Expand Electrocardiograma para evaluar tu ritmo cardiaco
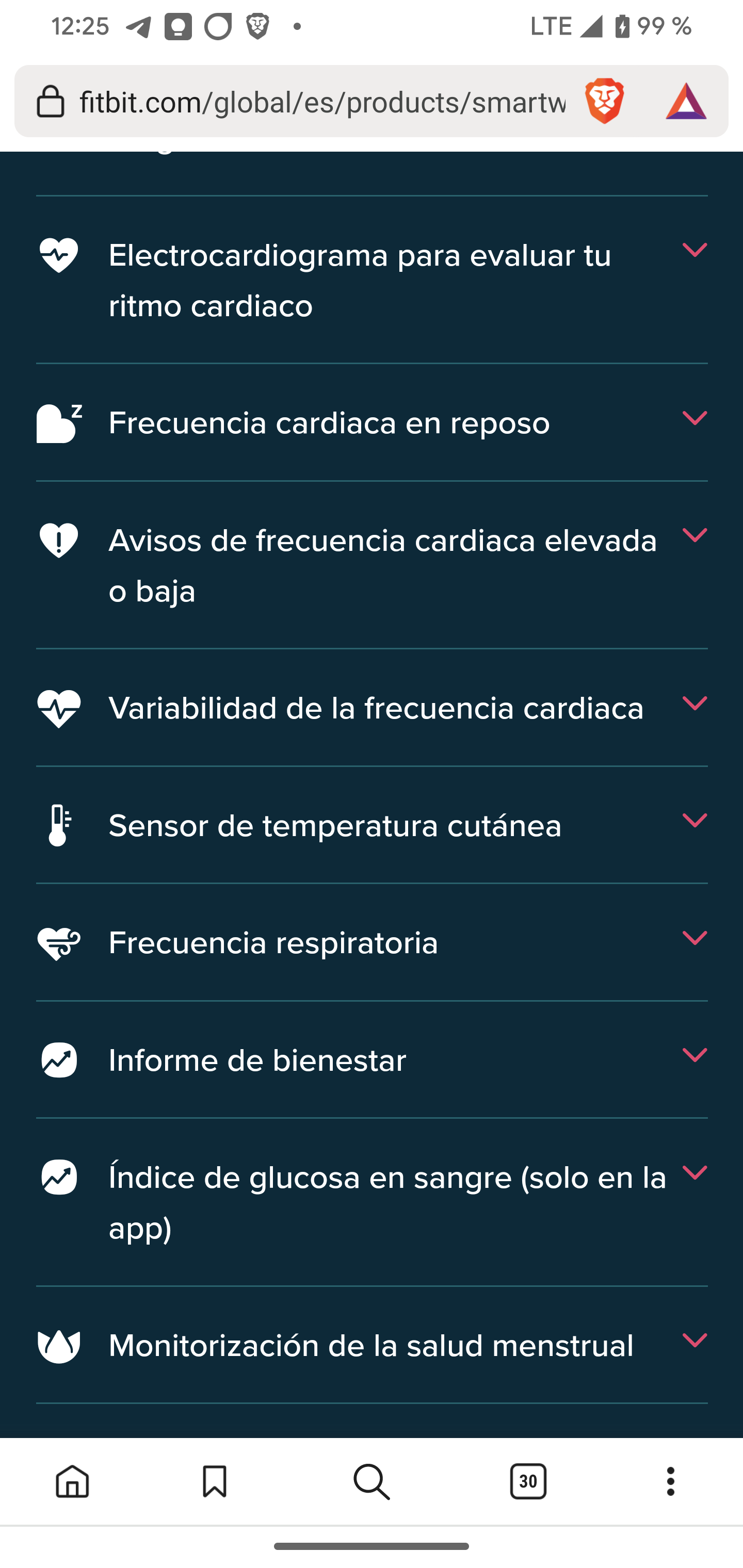This screenshot has height=1568, width=743. (372, 280)
